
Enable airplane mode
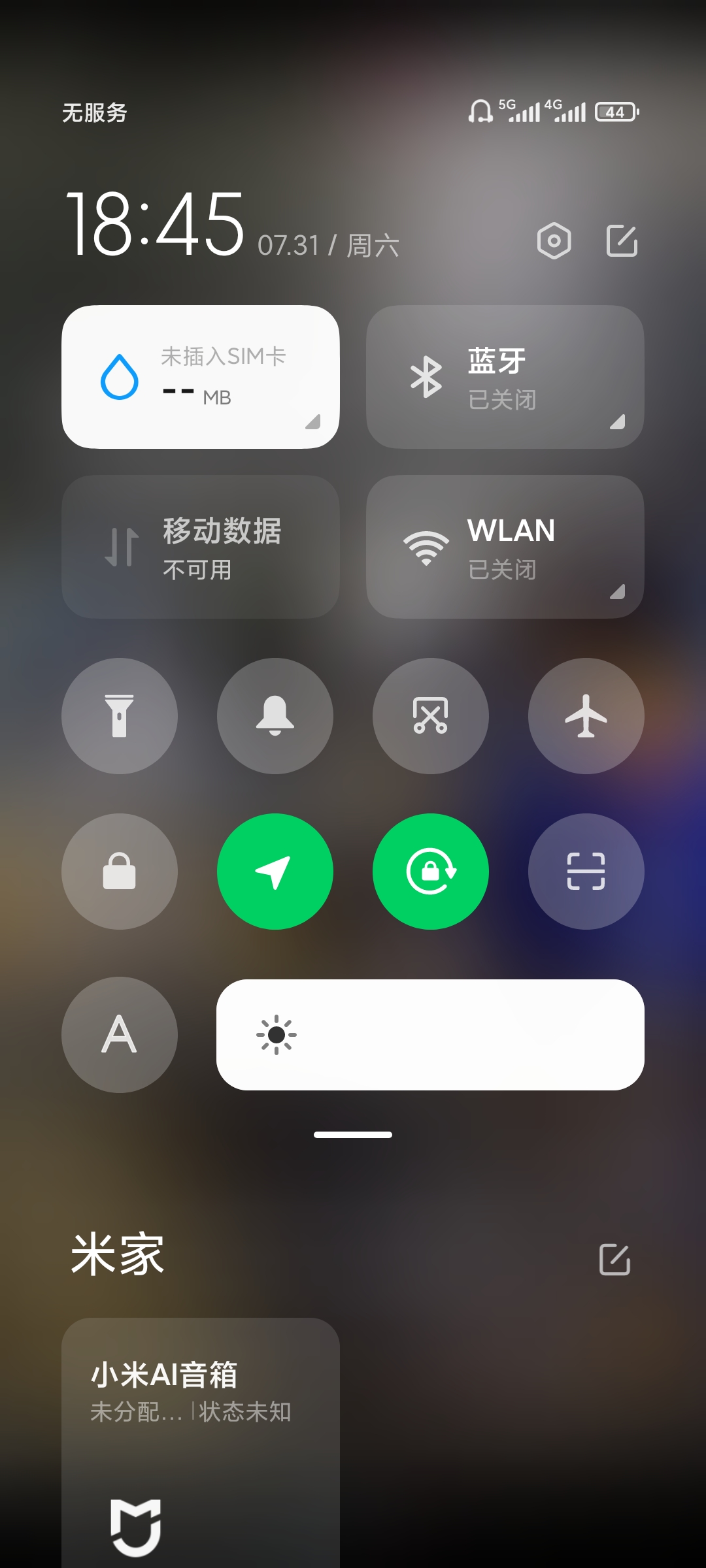tap(586, 716)
